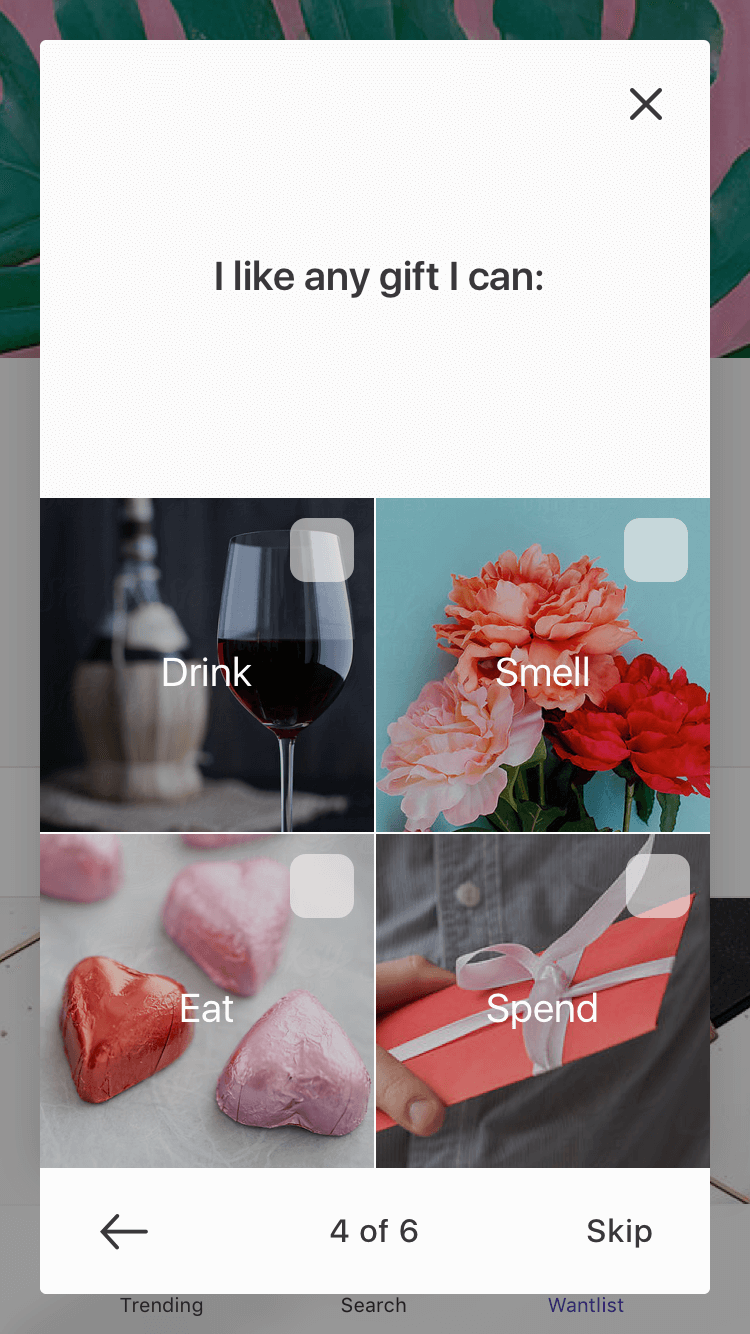Check the checkbox on the Drink tile

point(323,549)
